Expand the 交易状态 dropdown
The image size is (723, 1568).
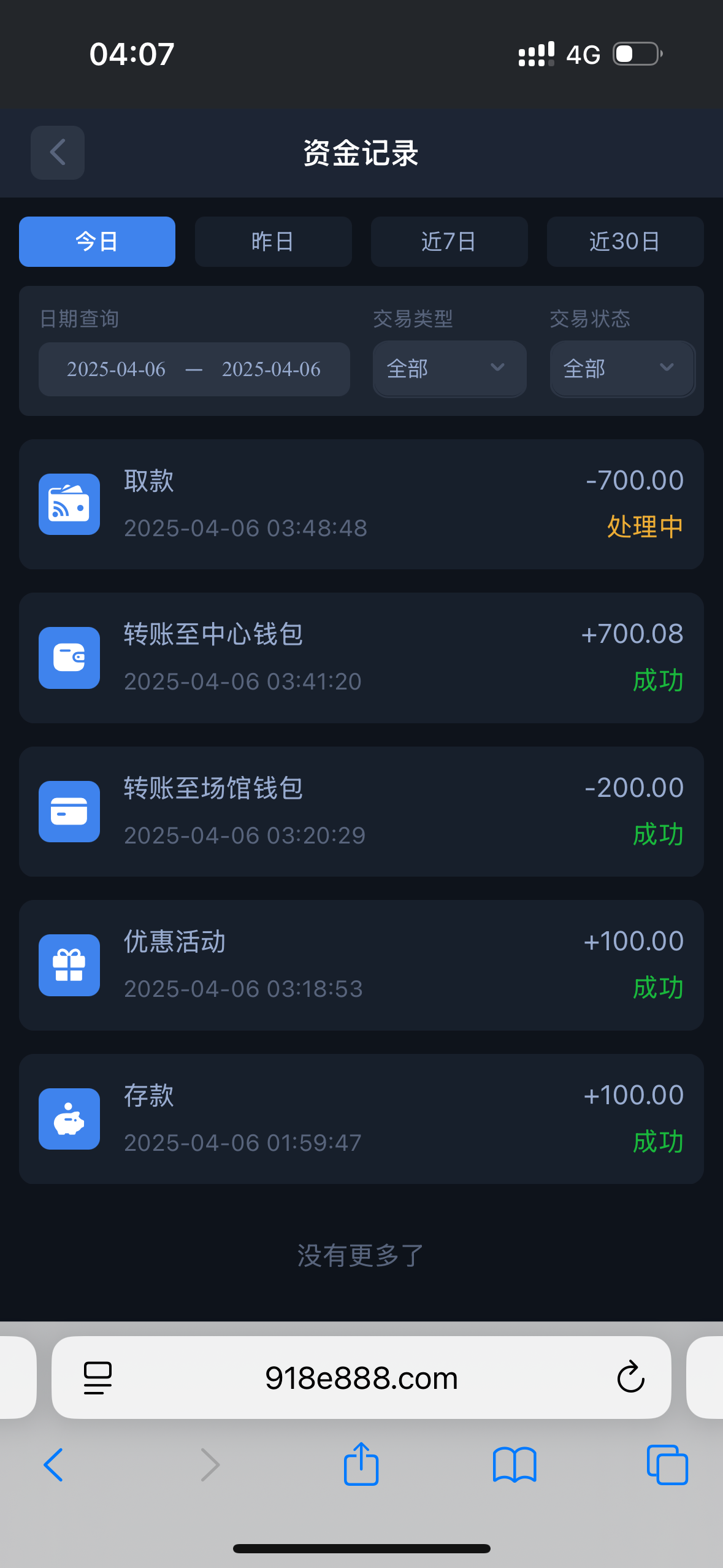pos(622,369)
